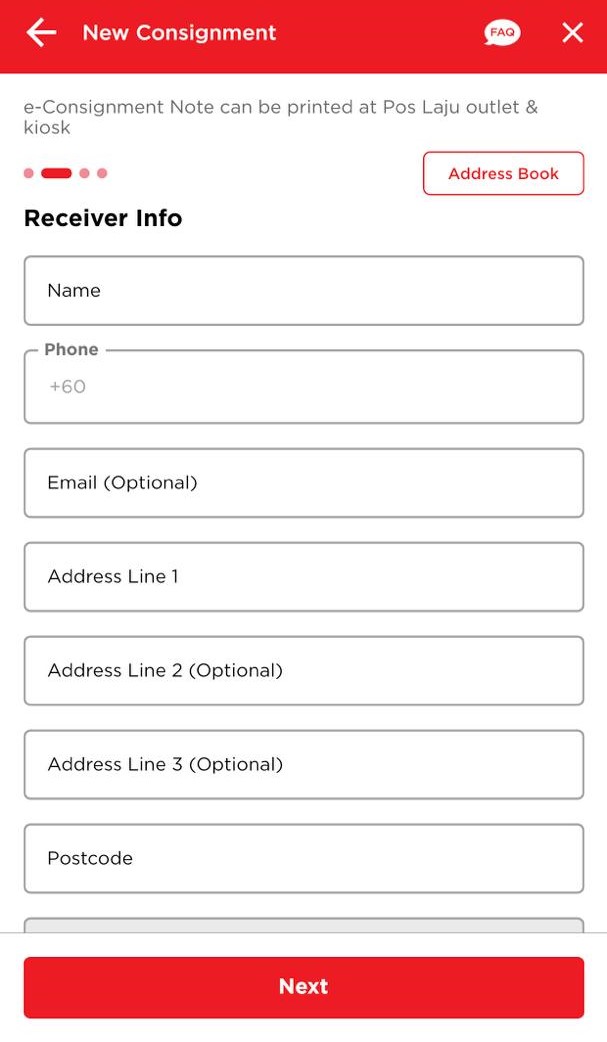The image size is (607, 1042).
Task: Focus the Phone number field
Action: [303, 387]
